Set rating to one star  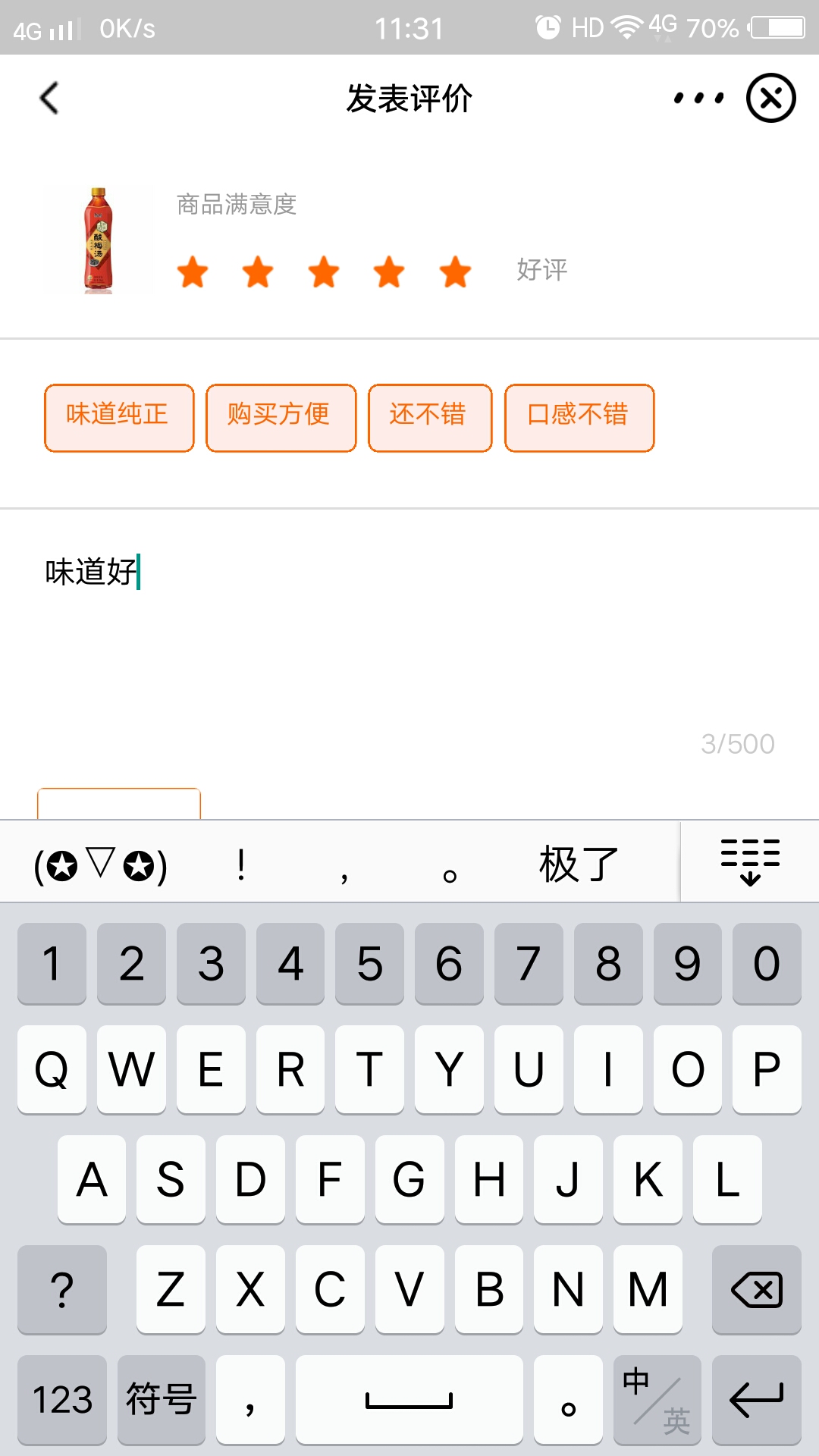coord(193,271)
